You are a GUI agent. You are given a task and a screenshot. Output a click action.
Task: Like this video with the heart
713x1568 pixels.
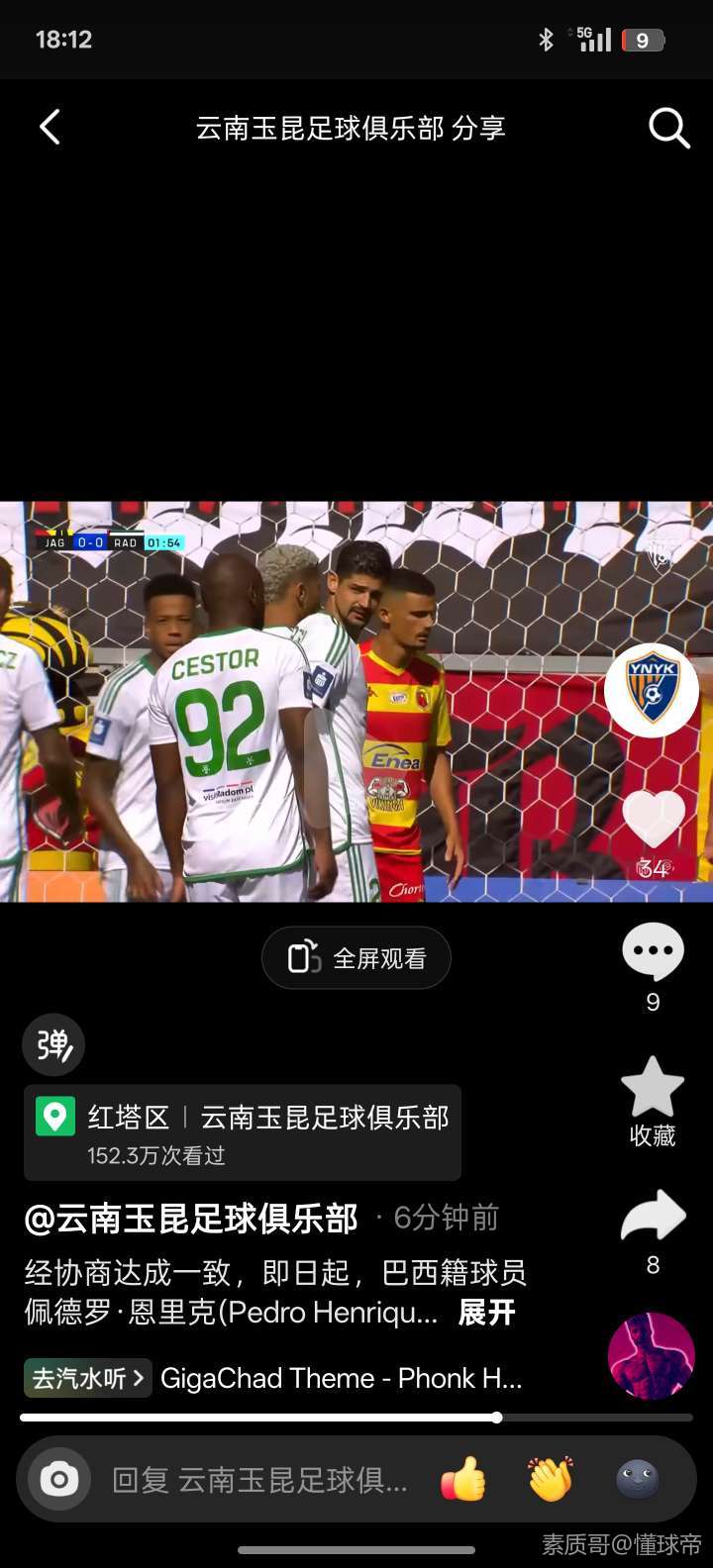[654, 821]
